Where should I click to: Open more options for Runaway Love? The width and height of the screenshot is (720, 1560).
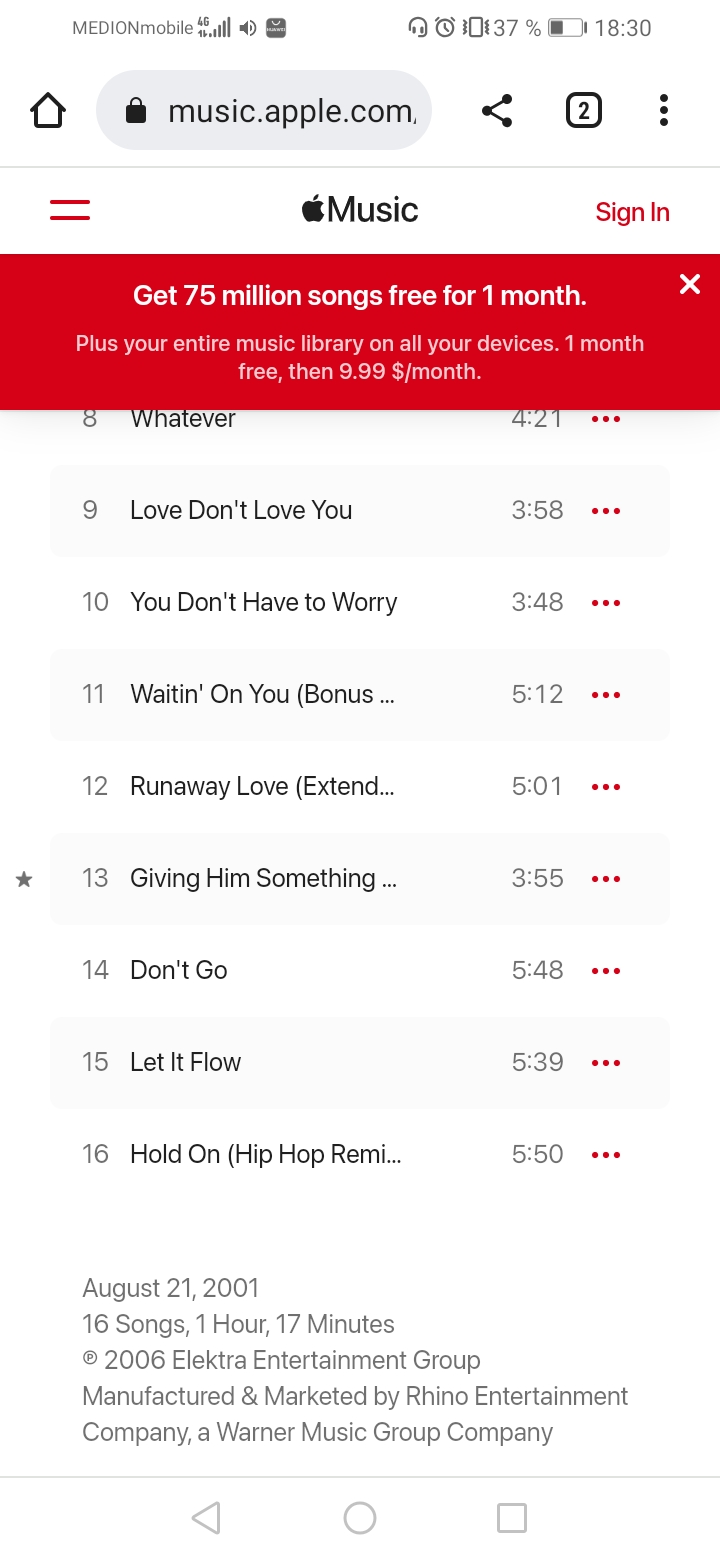click(606, 787)
